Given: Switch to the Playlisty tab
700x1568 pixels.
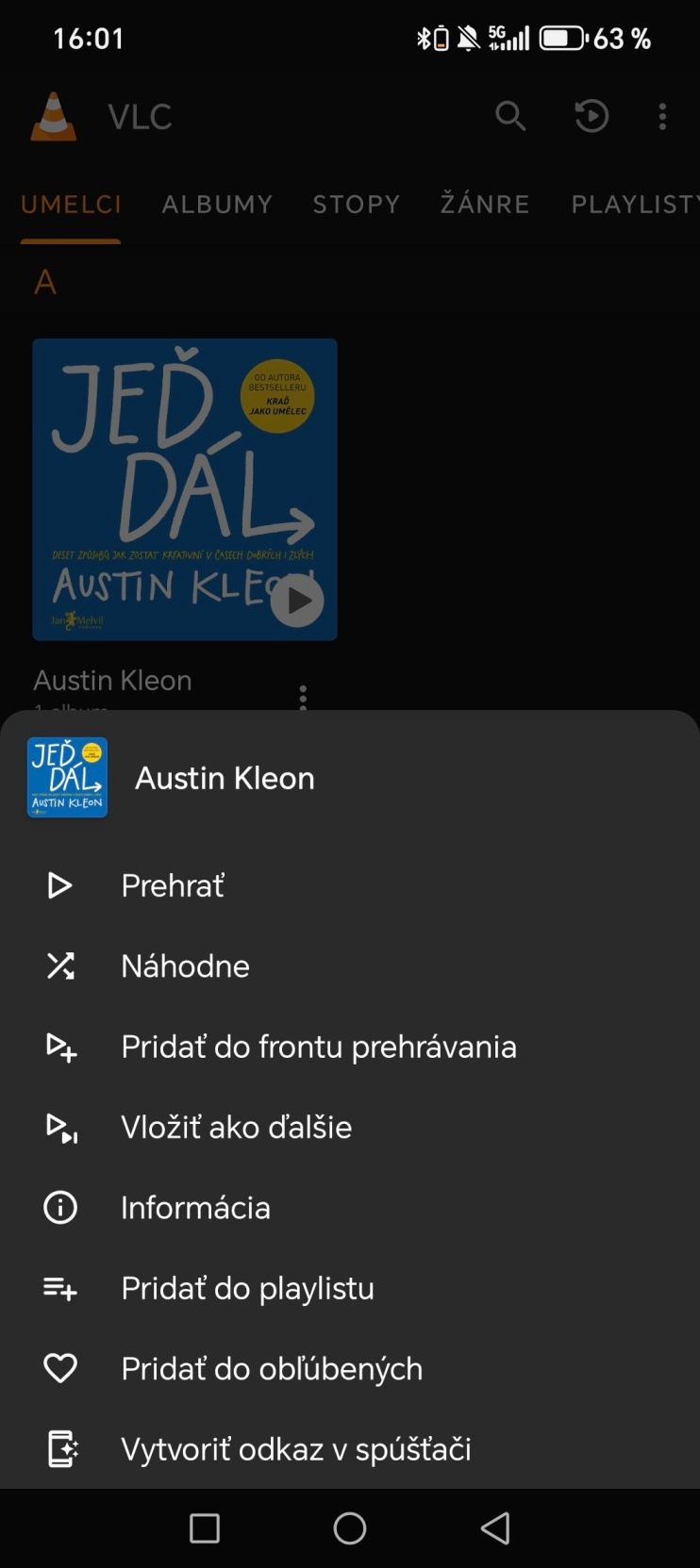Looking at the screenshot, I should tap(634, 205).
